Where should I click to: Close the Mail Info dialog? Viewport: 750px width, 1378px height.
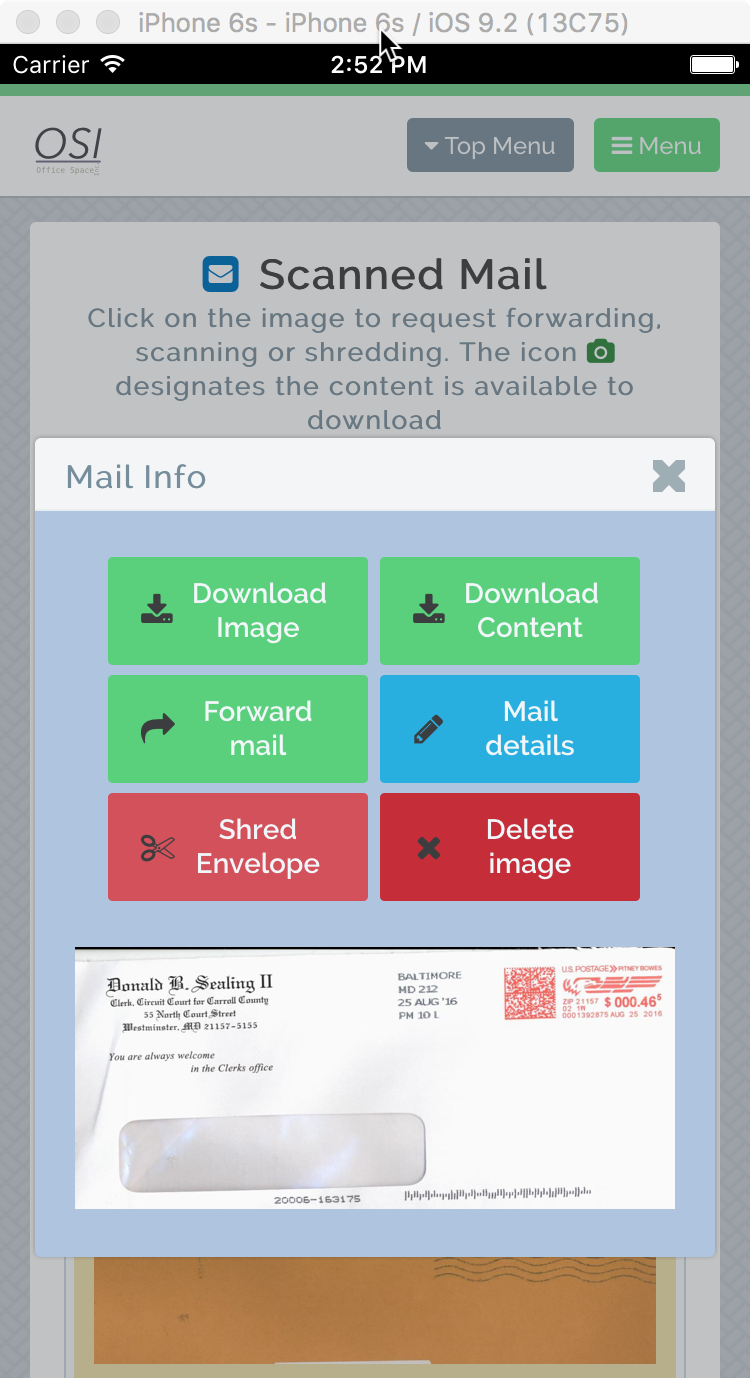668,476
